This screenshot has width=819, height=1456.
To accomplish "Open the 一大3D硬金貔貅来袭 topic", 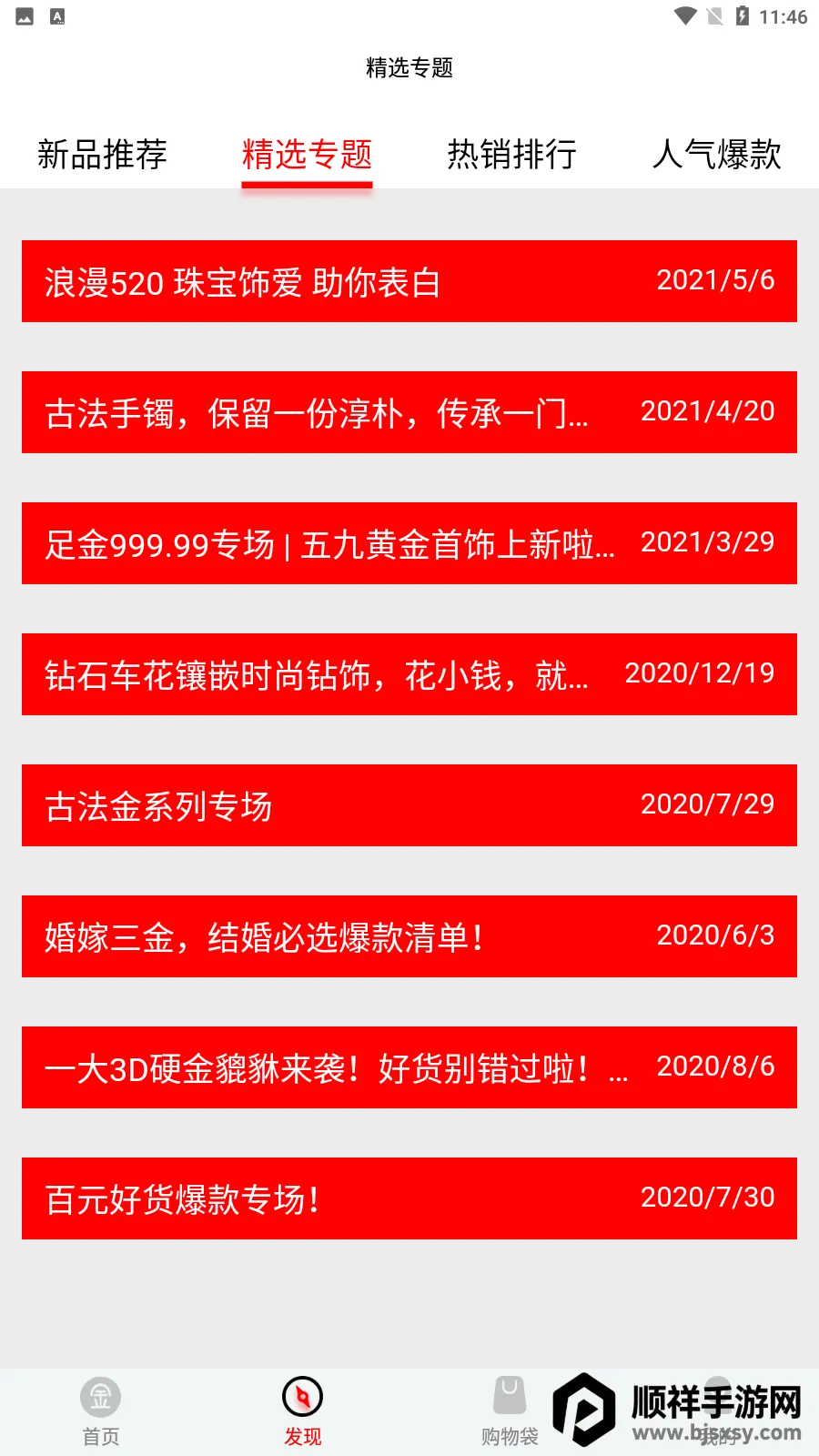I will [409, 1067].
